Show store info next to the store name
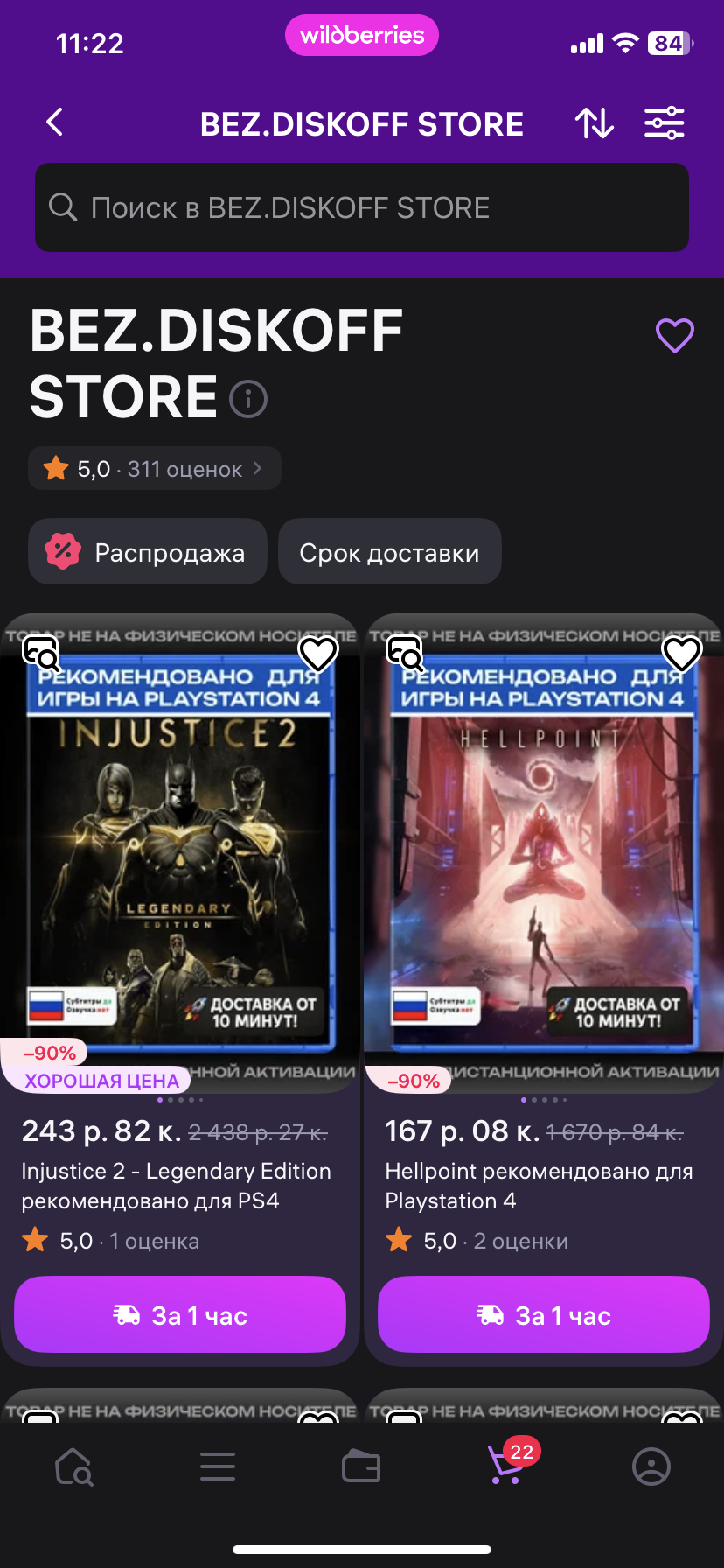This screenshot has width=724, height=1568. coord(248,399)
